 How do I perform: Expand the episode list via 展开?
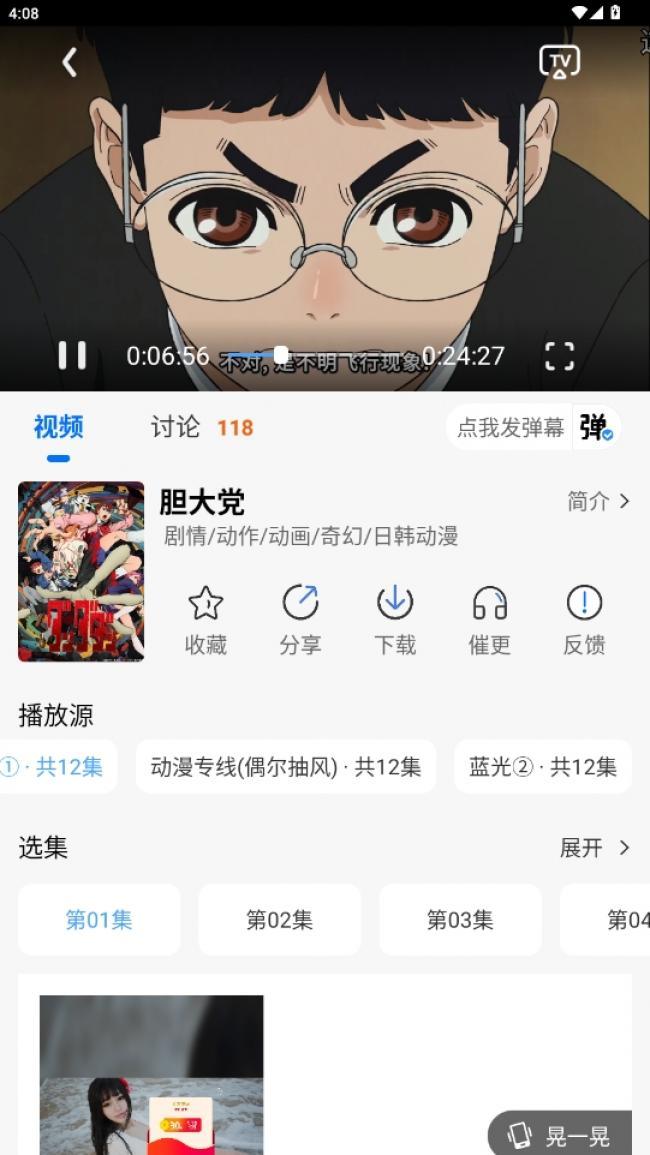(x=595, y=848)
